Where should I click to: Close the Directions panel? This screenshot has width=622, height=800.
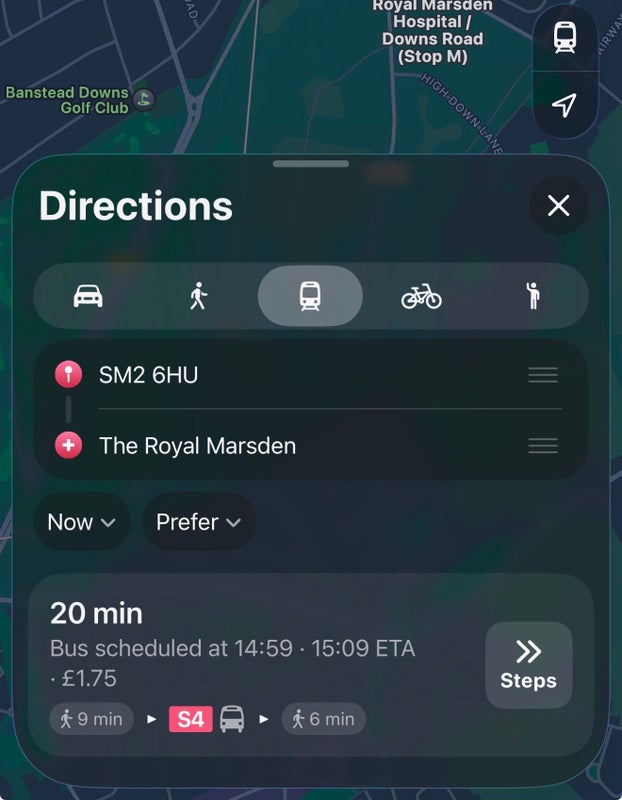pos(558,206)
